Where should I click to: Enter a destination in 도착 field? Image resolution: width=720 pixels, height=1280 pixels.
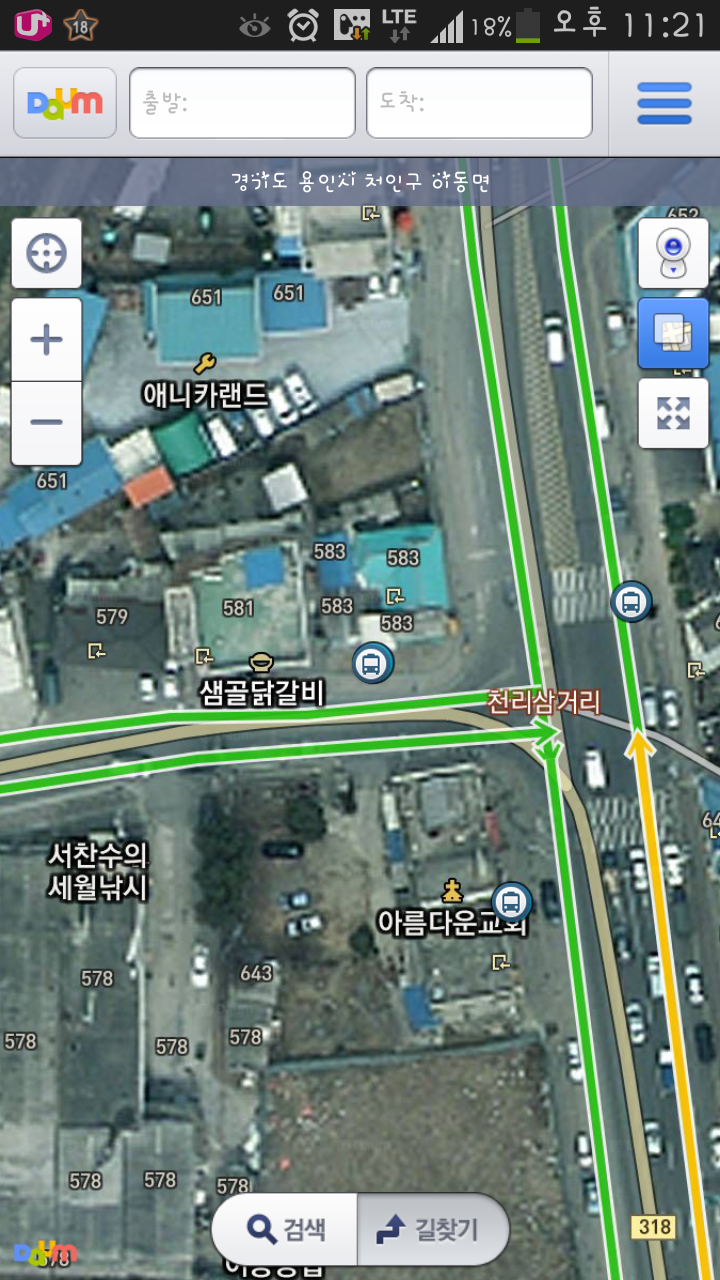pyautogui.click(x=479, y=103)
